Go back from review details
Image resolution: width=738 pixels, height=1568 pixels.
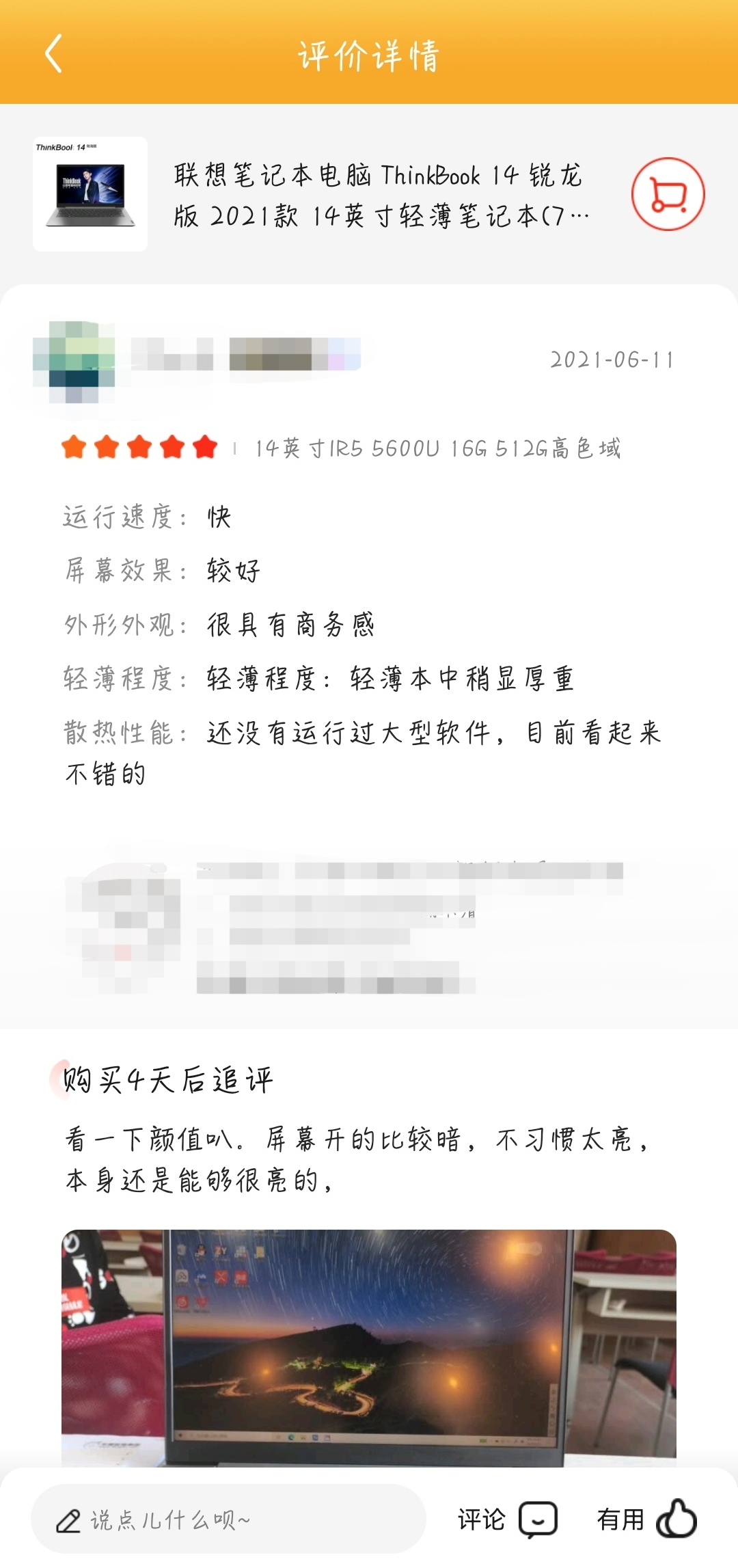53,53
